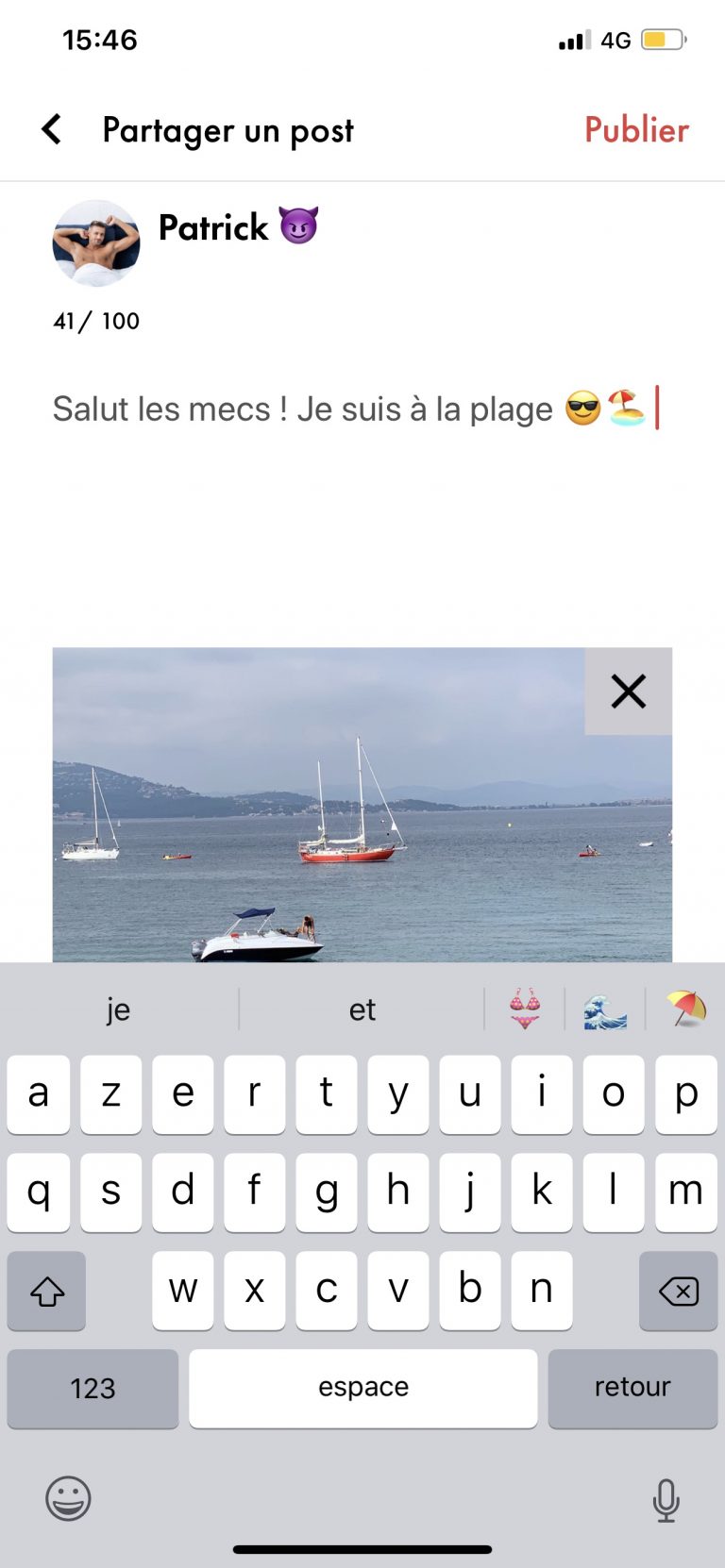
Task: Insert the bikini emoji suggestion
Action: point(525,1009)
